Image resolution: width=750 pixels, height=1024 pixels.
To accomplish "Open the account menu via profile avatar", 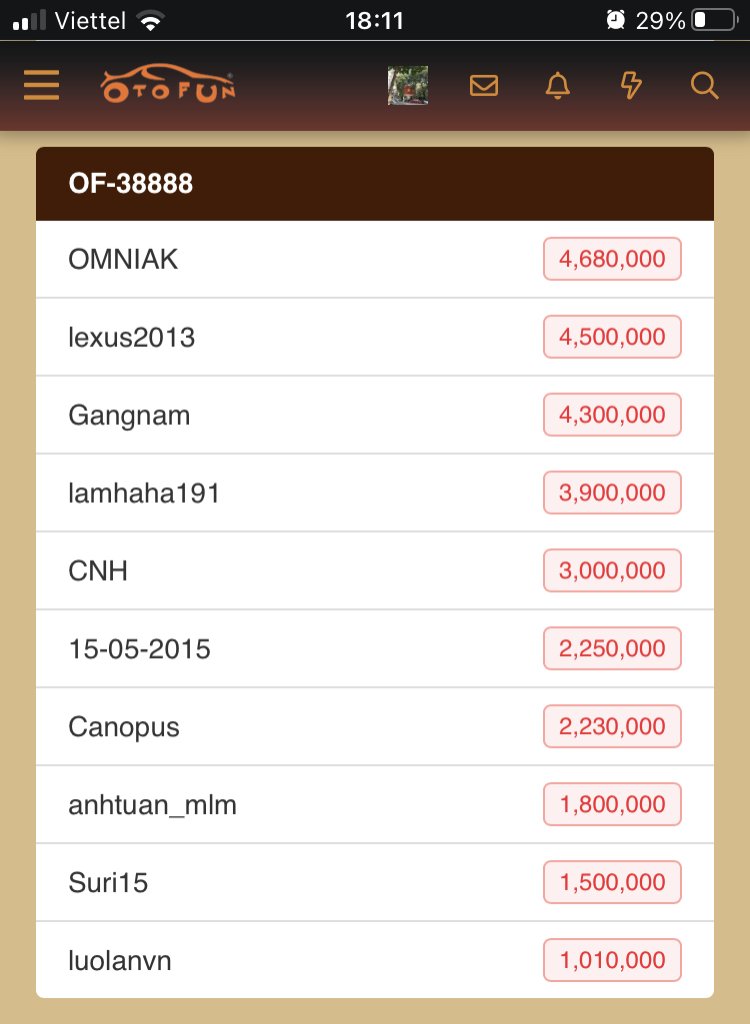I will [408, 86].
